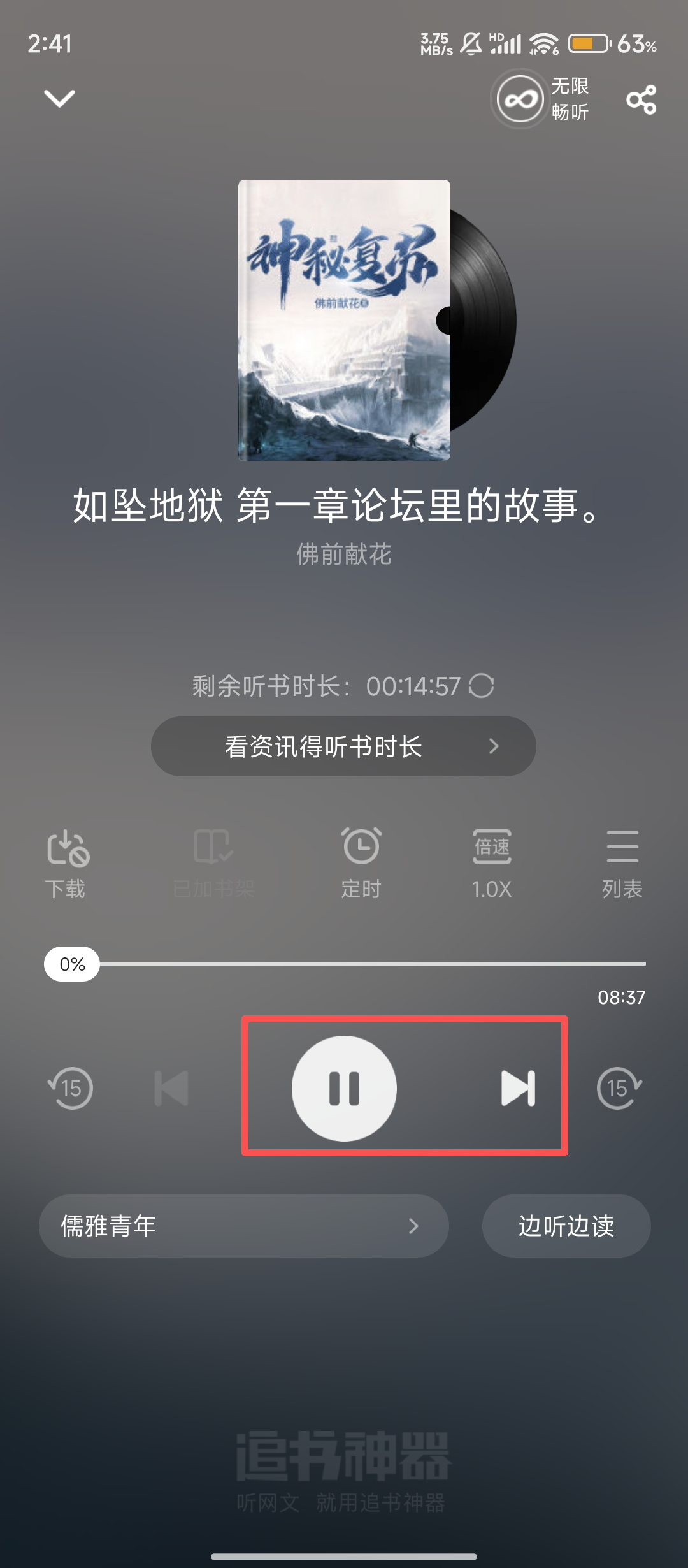This screenshot has height=1568, width=688.
Task: Skip to the next chapter
Action: click(x=518, y=1088)
